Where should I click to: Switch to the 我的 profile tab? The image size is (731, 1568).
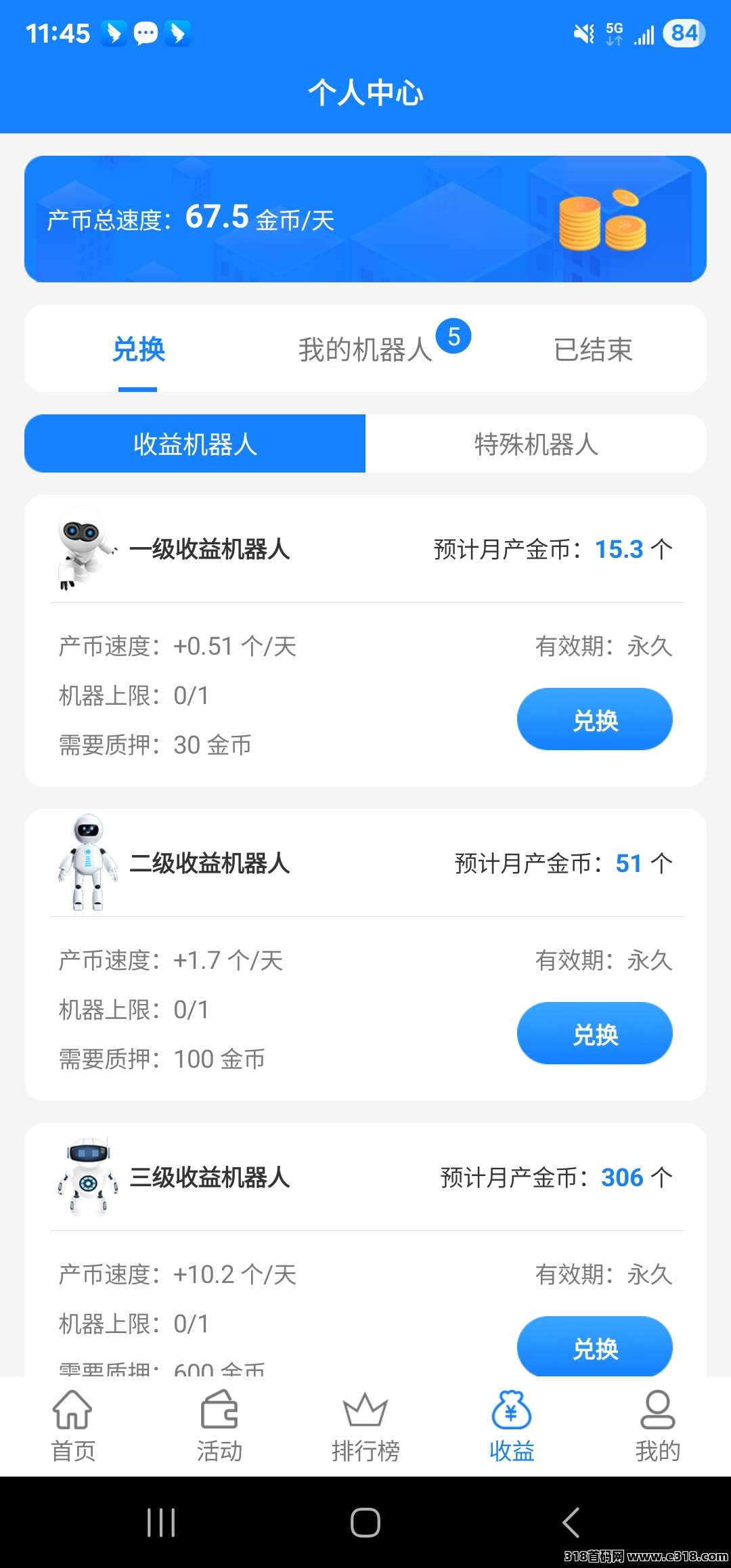(657, 1426)
